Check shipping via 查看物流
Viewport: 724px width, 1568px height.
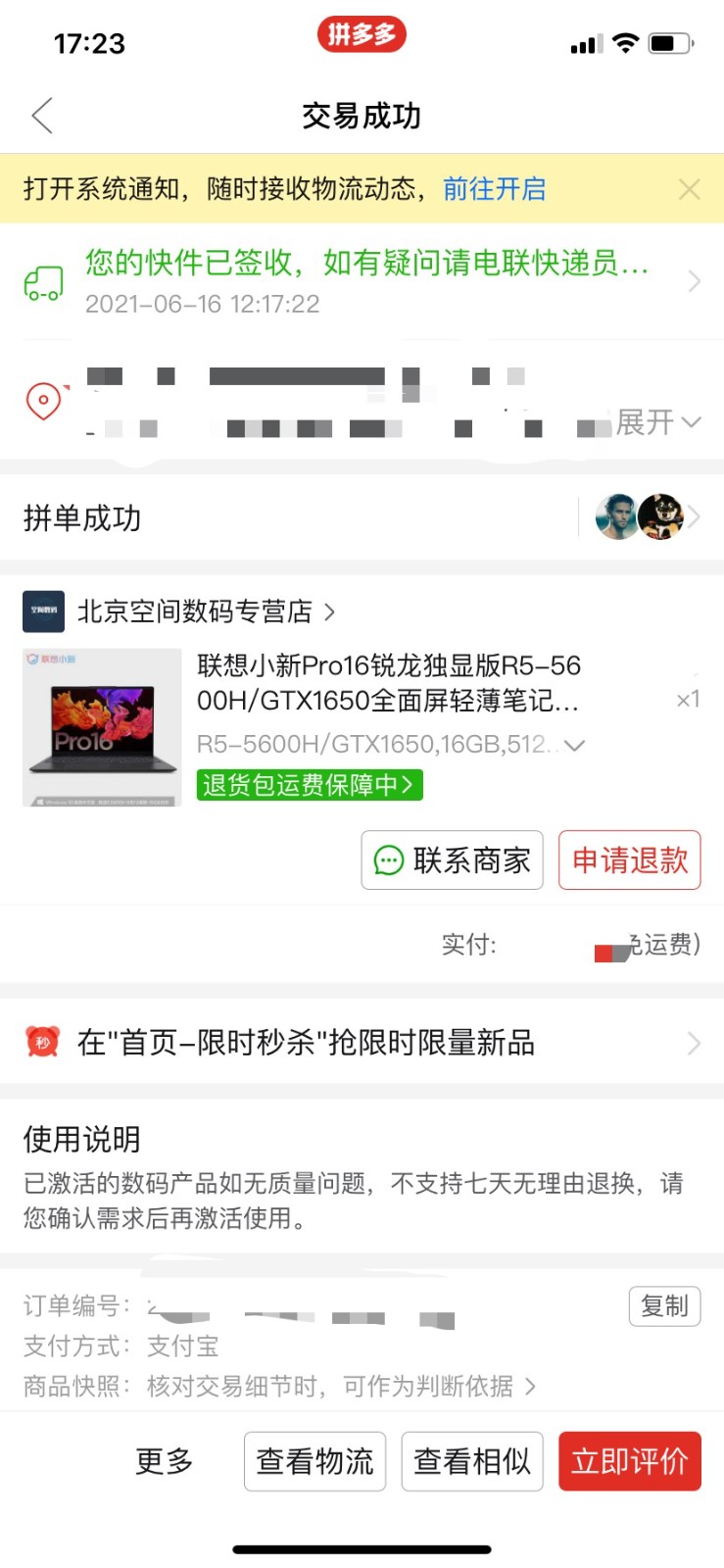click(314, 1461)
